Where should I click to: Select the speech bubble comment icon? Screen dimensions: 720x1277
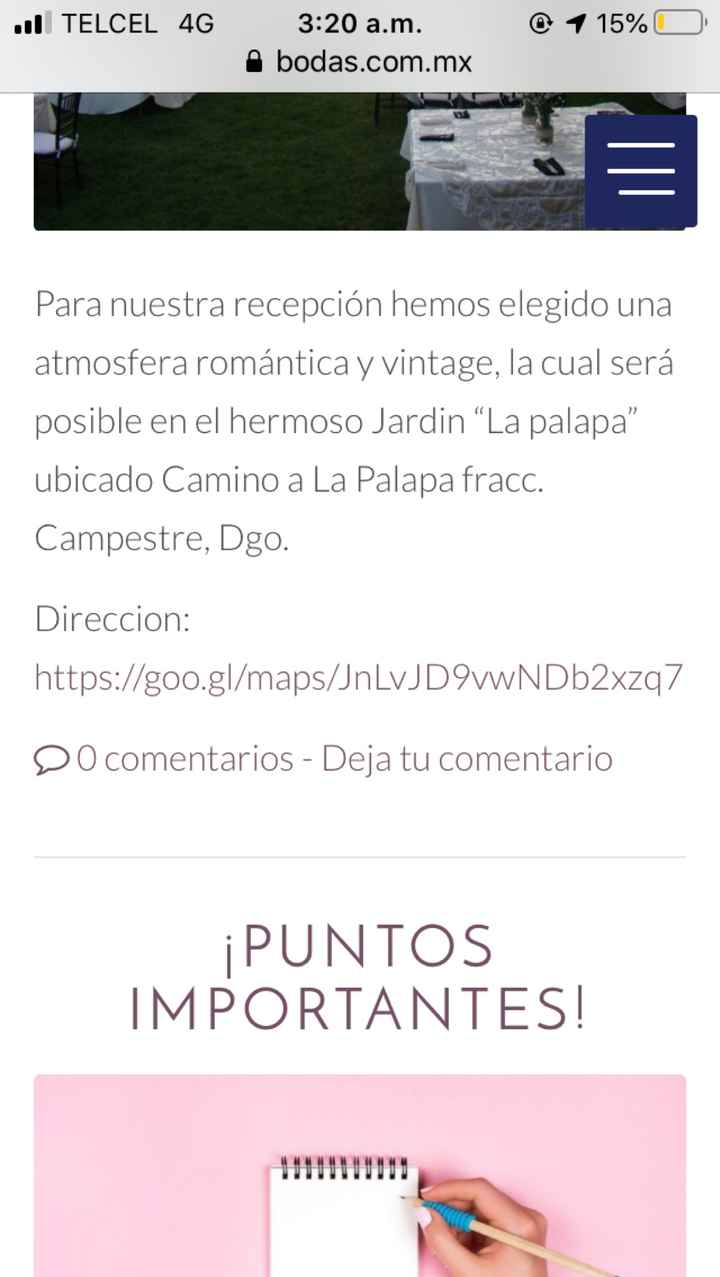(50, 758)
